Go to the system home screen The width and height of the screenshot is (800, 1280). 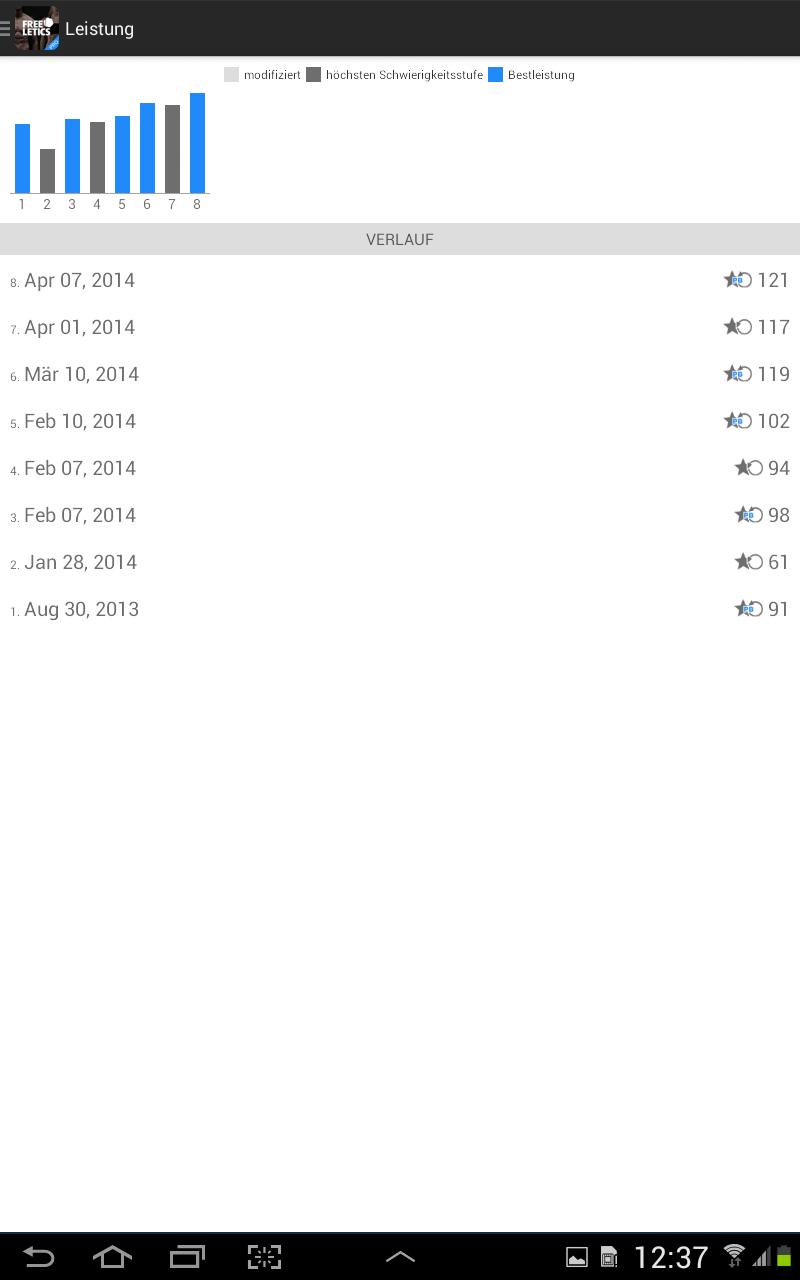point(112,1257)
